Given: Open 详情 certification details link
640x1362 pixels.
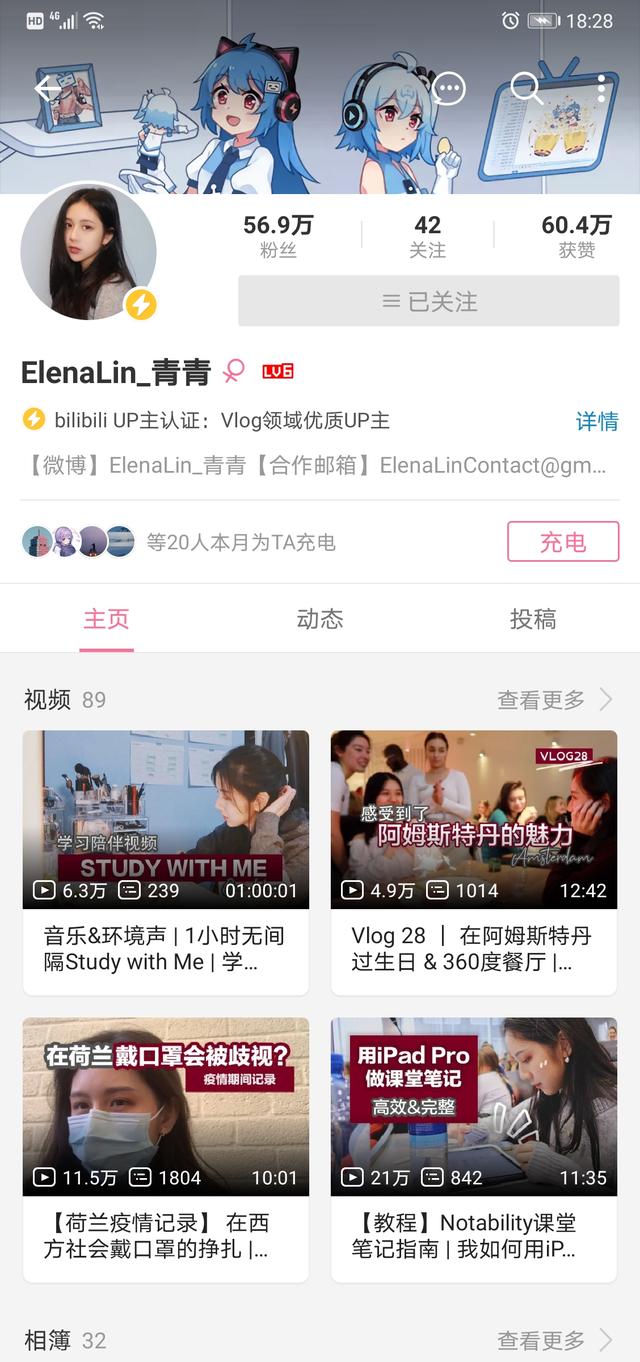Looking at the screenshot, I should tap(597, 421).
